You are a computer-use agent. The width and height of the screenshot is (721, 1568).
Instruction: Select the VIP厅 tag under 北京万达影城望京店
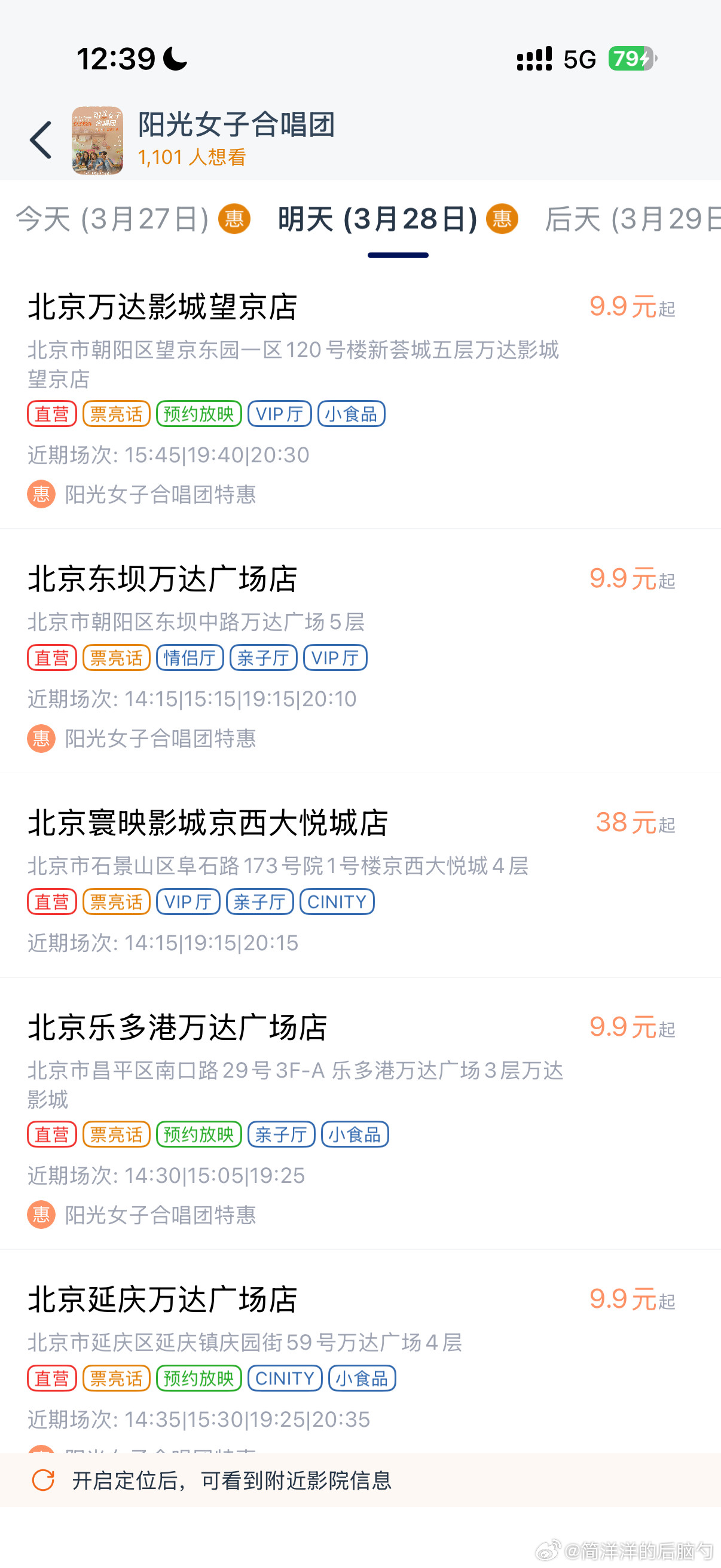pyautogui.click(x=280, y=414)
